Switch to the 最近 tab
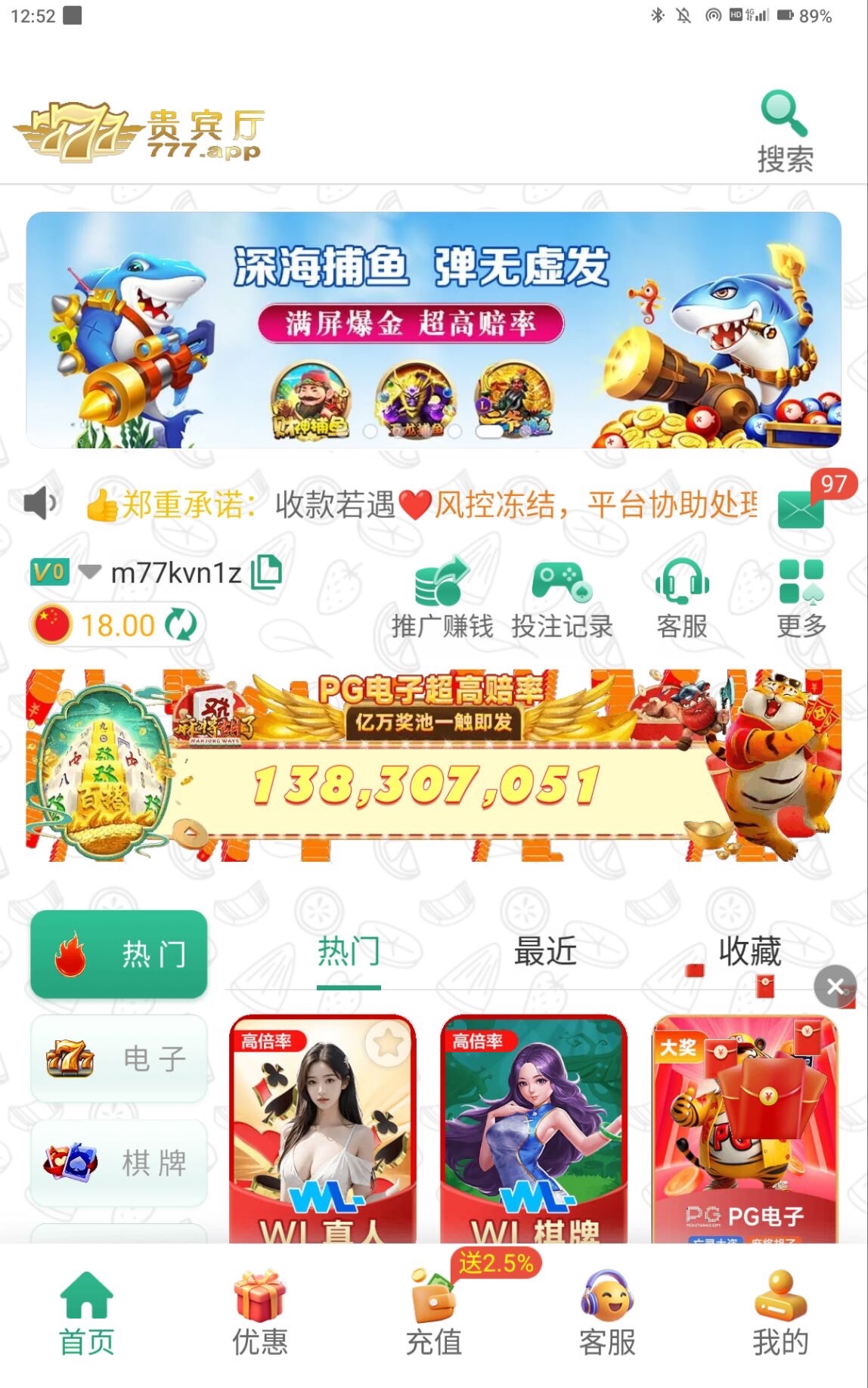The height and width of the screenshot is (1388, 868). 545,952
